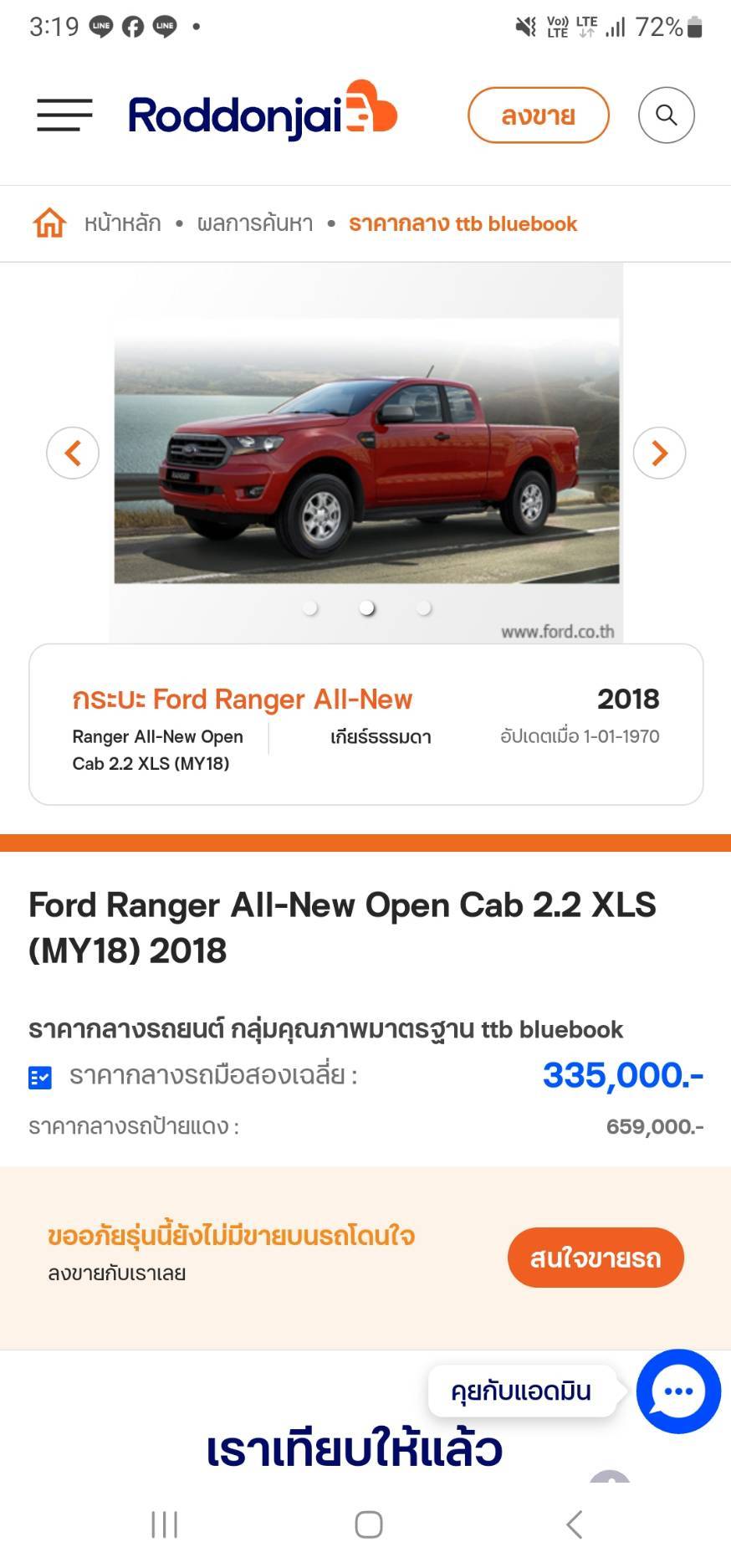Select the third carousel dot
Image resolution: width=731 pixels, height=1568 pixels.
click(424, 608)
